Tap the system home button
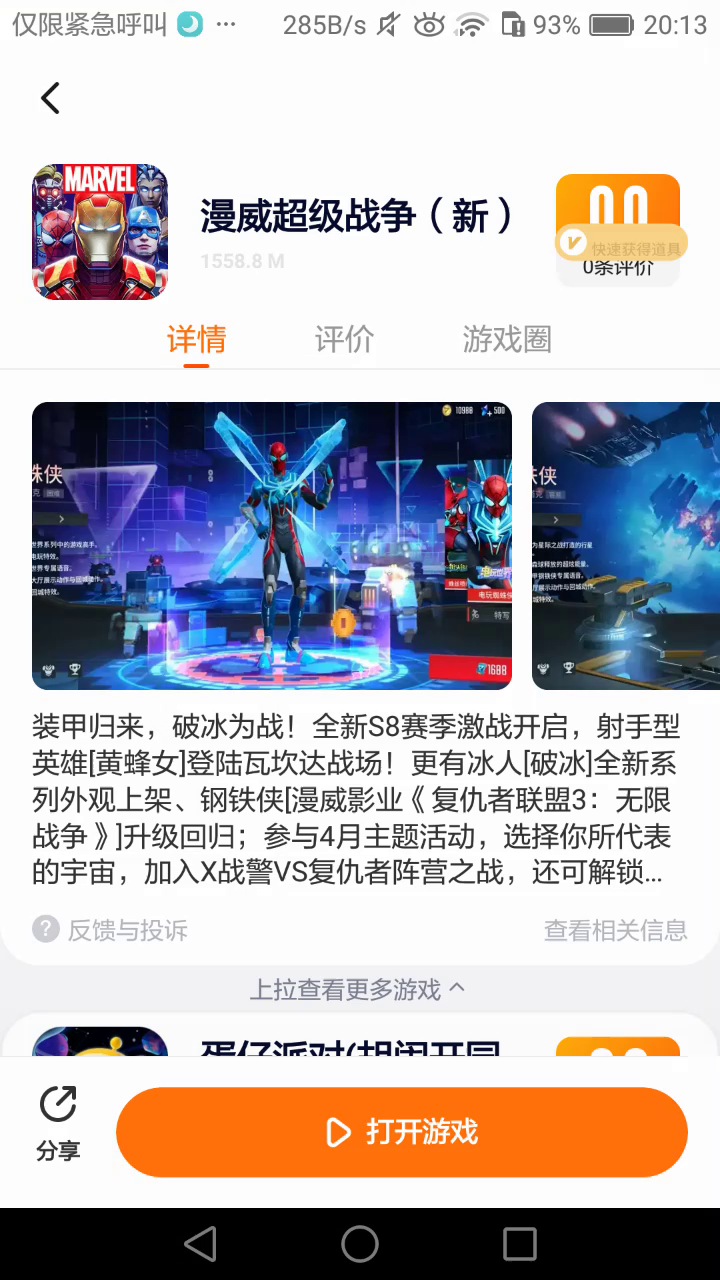The width and height of the screenshot is (720, 1280). click(360, 1244)
